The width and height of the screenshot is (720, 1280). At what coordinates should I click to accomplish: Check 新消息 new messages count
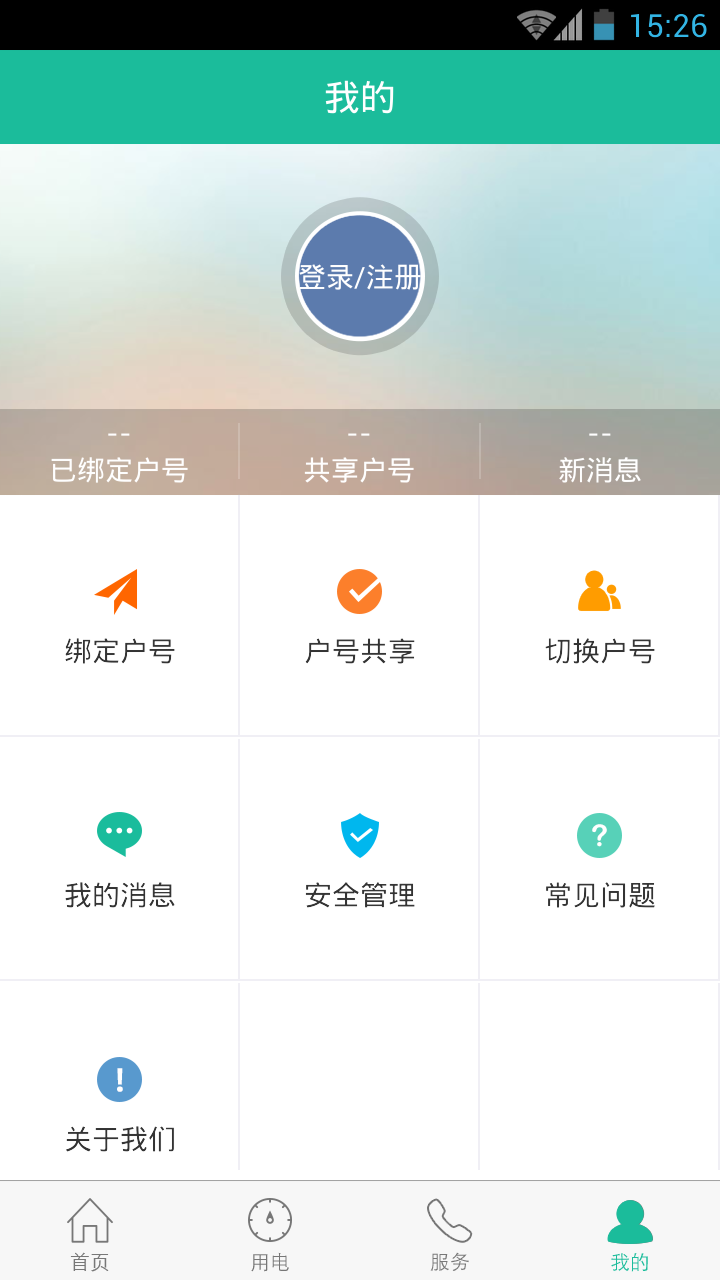click(600, 452)
